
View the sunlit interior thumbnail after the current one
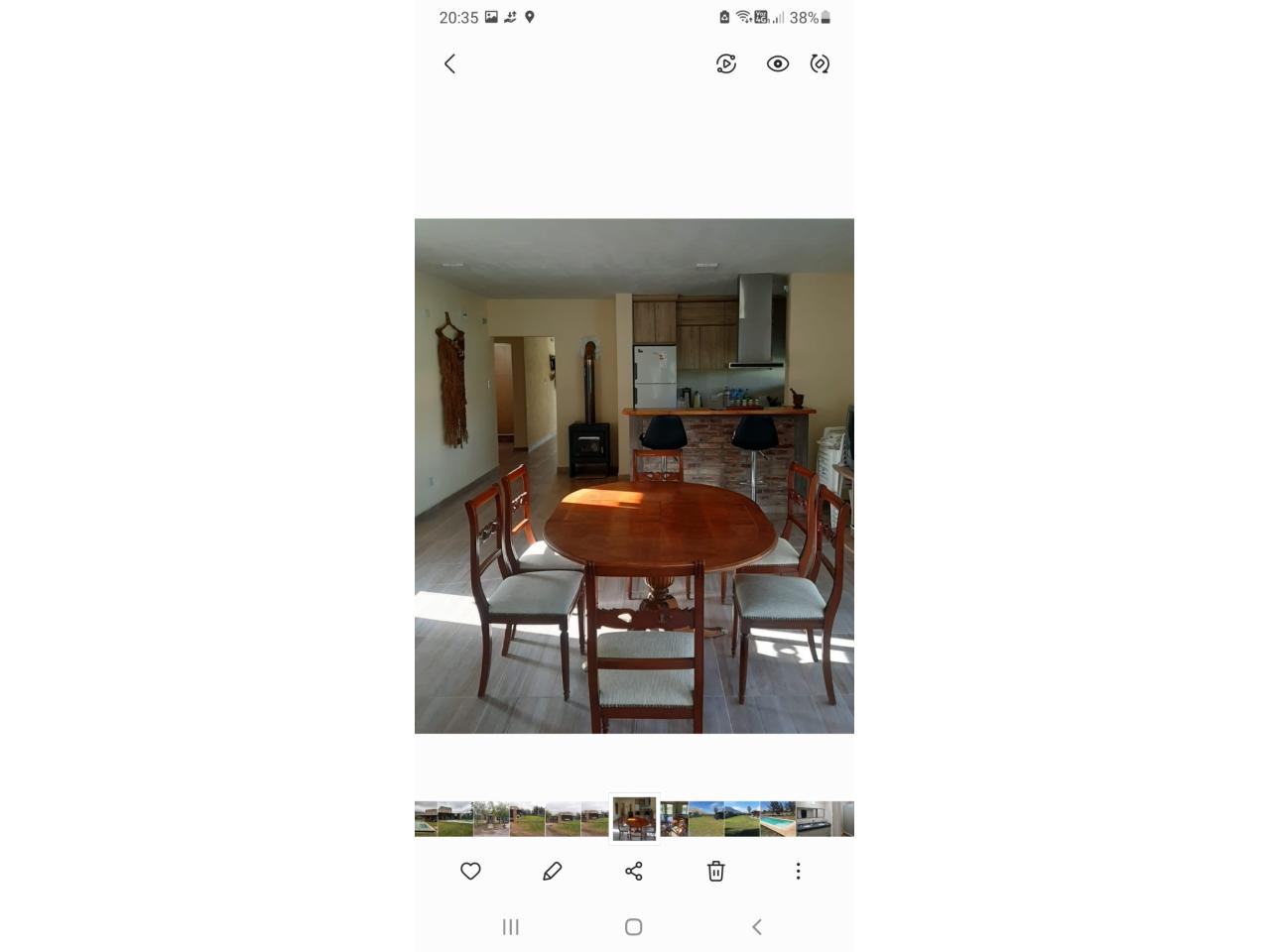coord(674,819)
